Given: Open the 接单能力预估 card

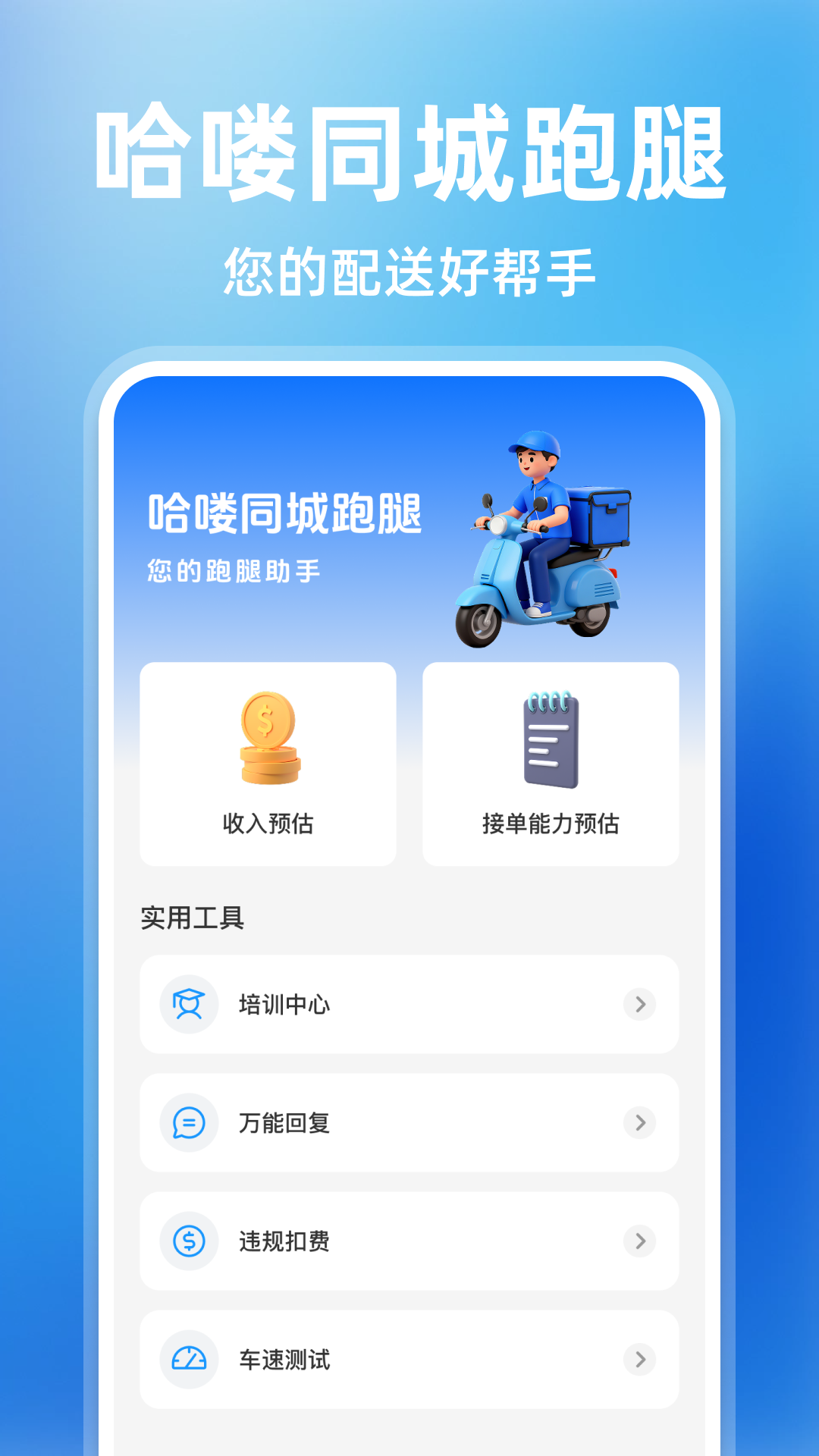Looking at the screenshot, I should tap(549, 762).
